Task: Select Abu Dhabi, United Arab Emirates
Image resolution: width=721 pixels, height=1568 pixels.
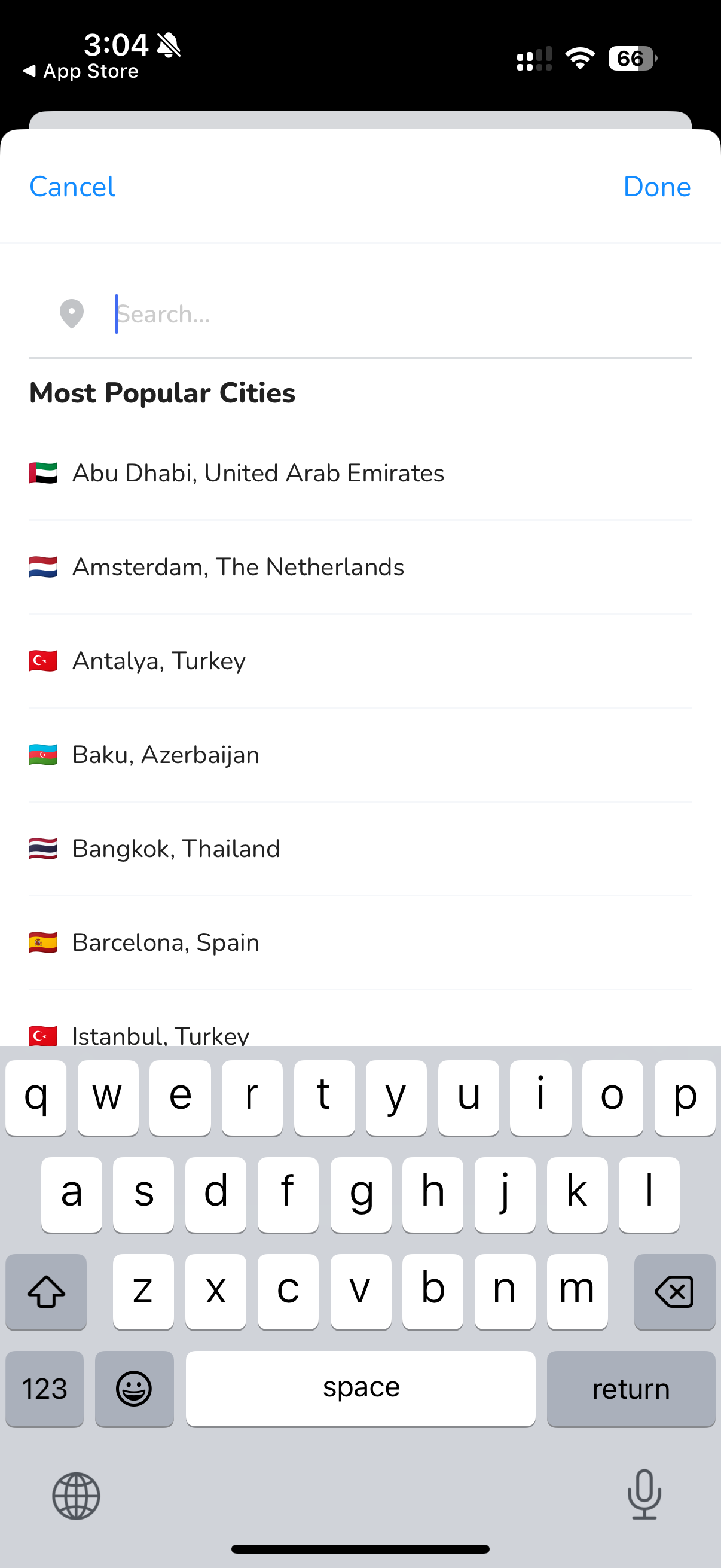Action: (x=258, y=473)
